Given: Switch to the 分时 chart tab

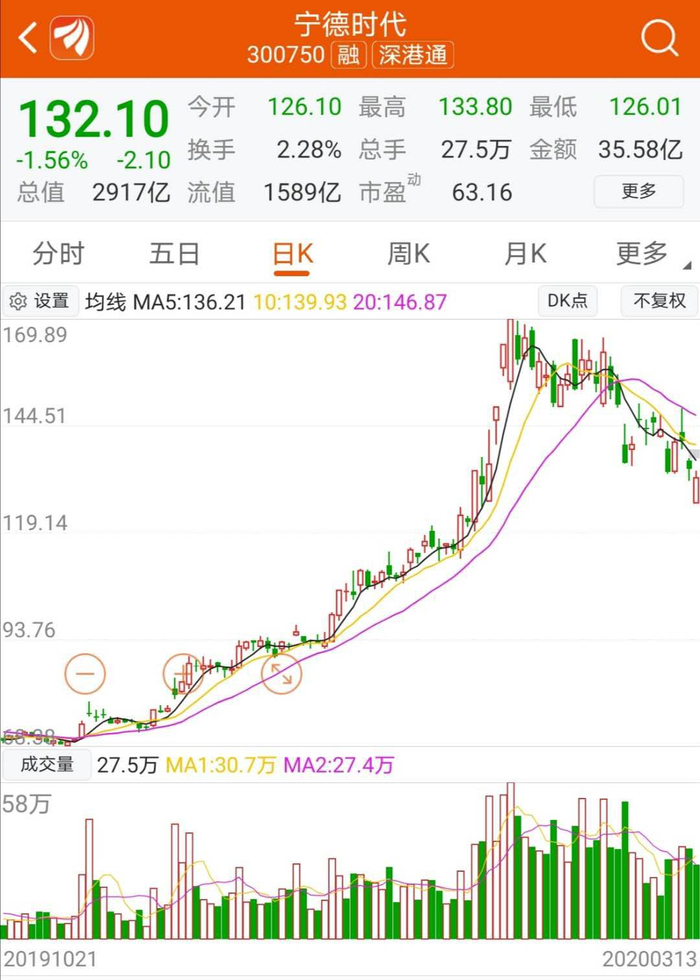Looking at the screenshot, I should (58, 254).
